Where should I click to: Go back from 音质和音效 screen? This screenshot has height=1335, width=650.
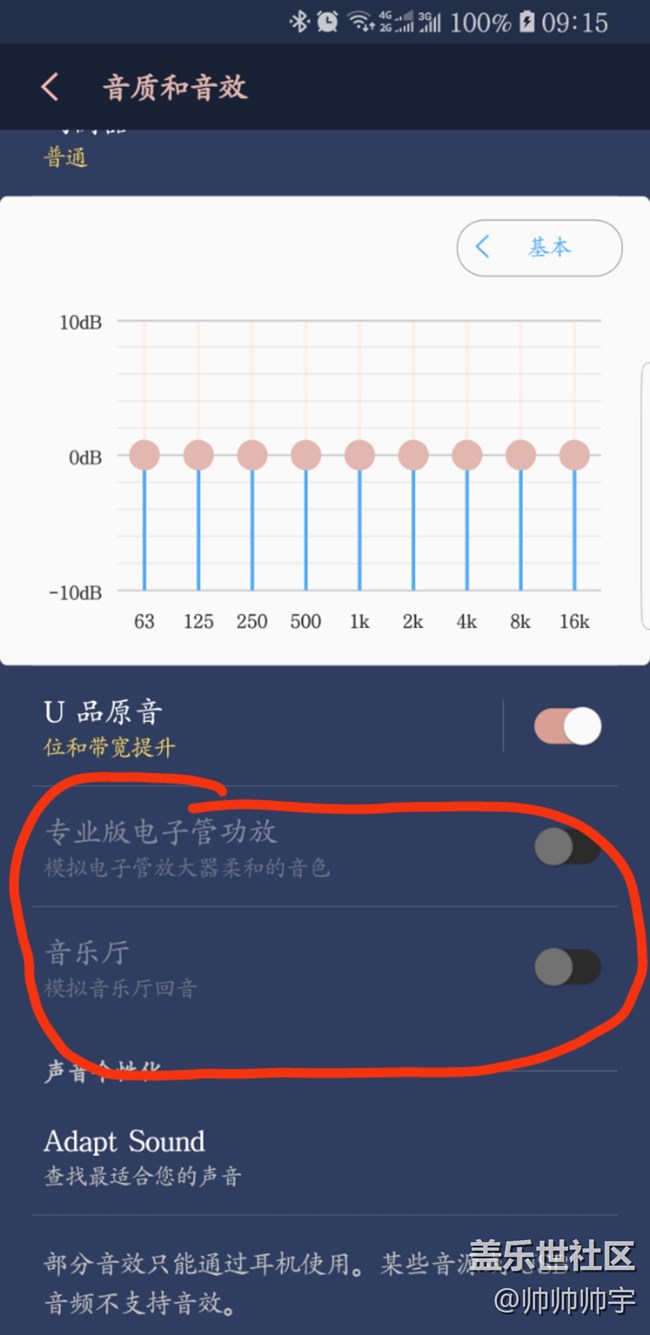(x=50, y=87)
